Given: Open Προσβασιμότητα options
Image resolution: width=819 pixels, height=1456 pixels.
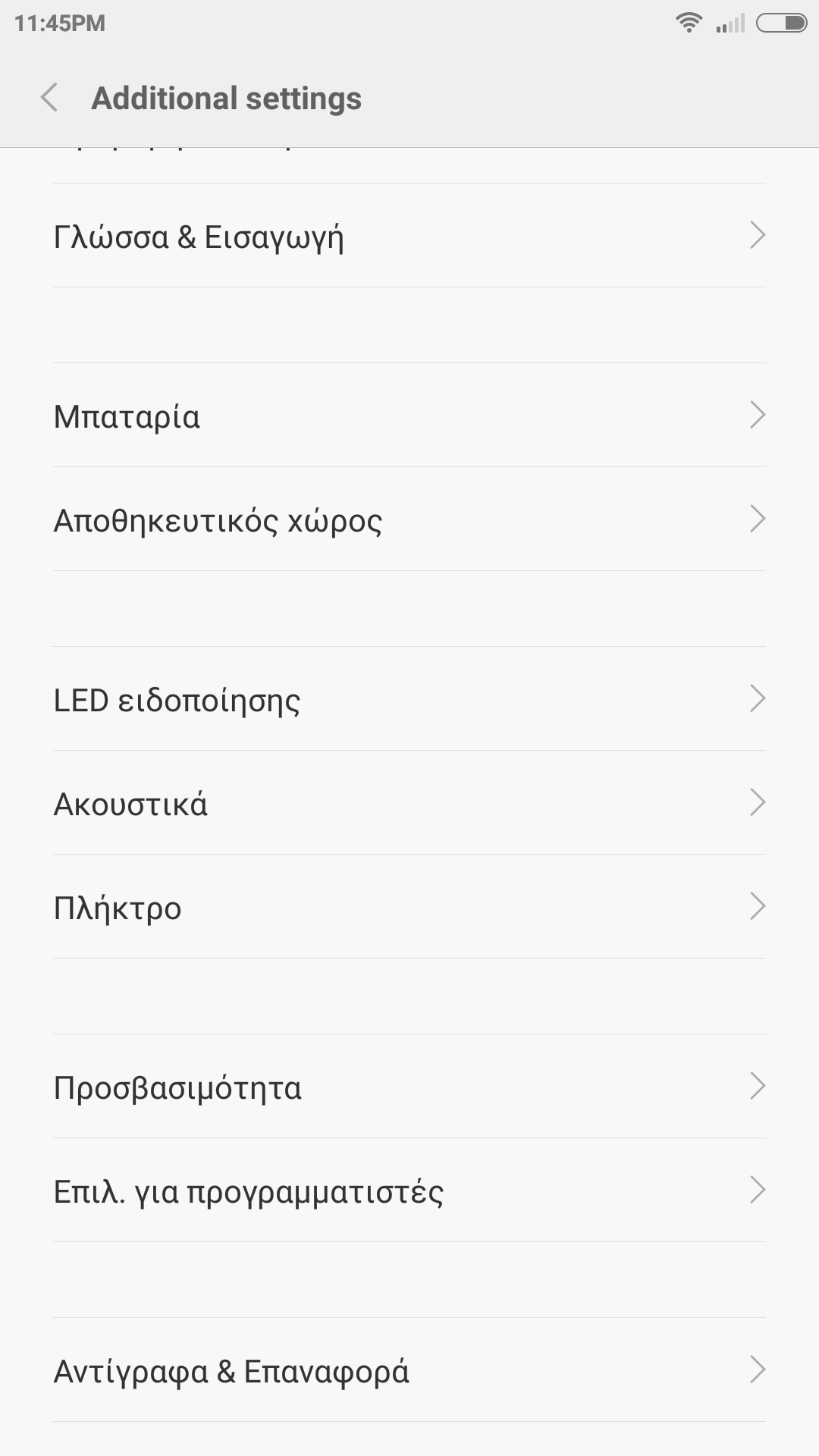Looking at the screenshot, I should pyautogui.click(x=409, y=1087).
